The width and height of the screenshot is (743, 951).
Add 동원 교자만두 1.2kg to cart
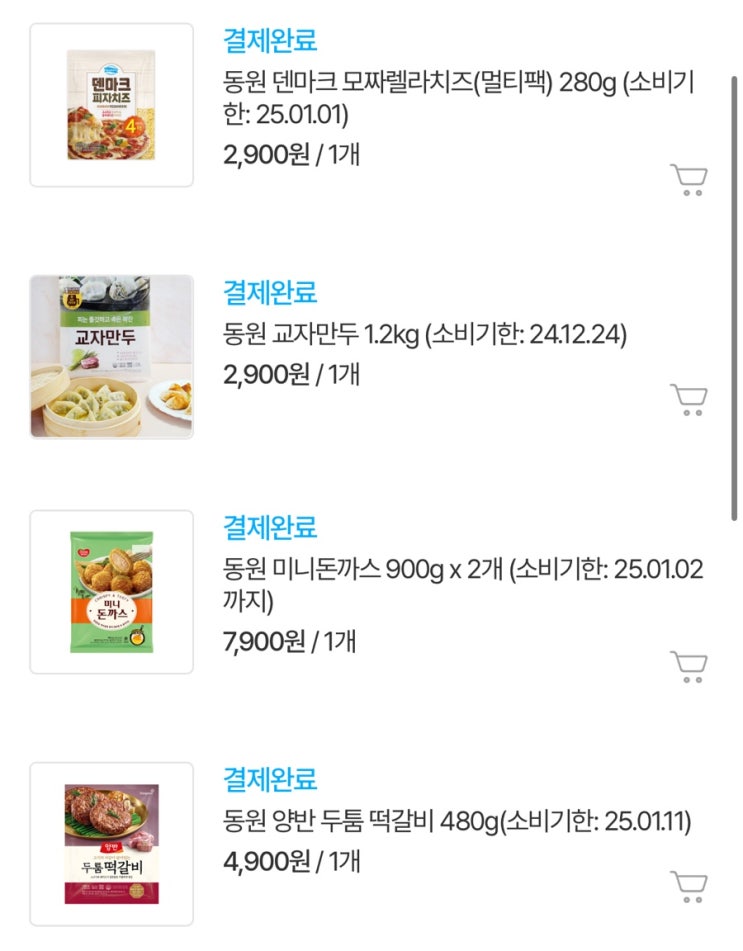pos(688,399)
